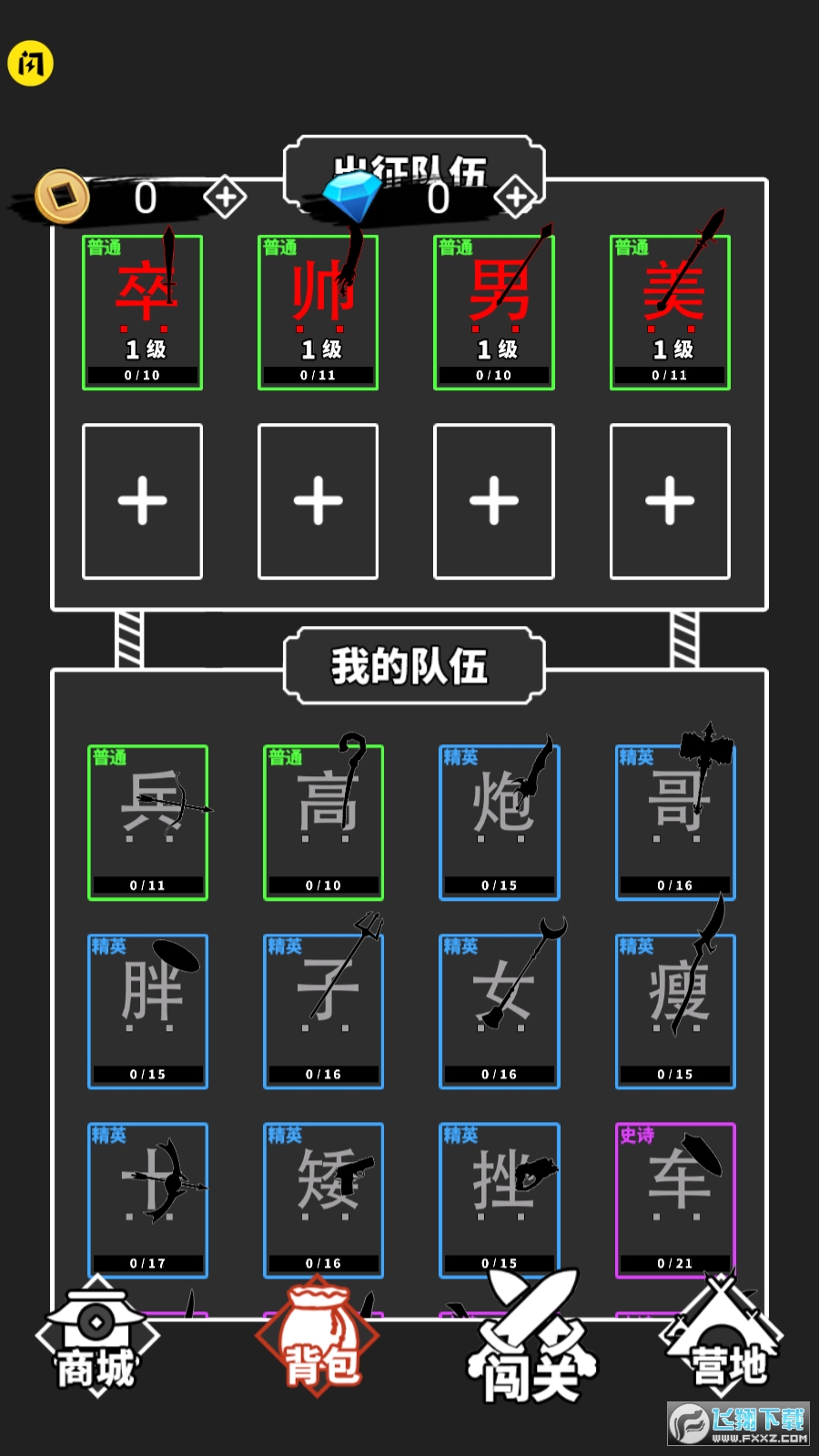The image size is (819, 1456).
Task: Select the 卒 card in the expedition team
Action: click(143, 312)
